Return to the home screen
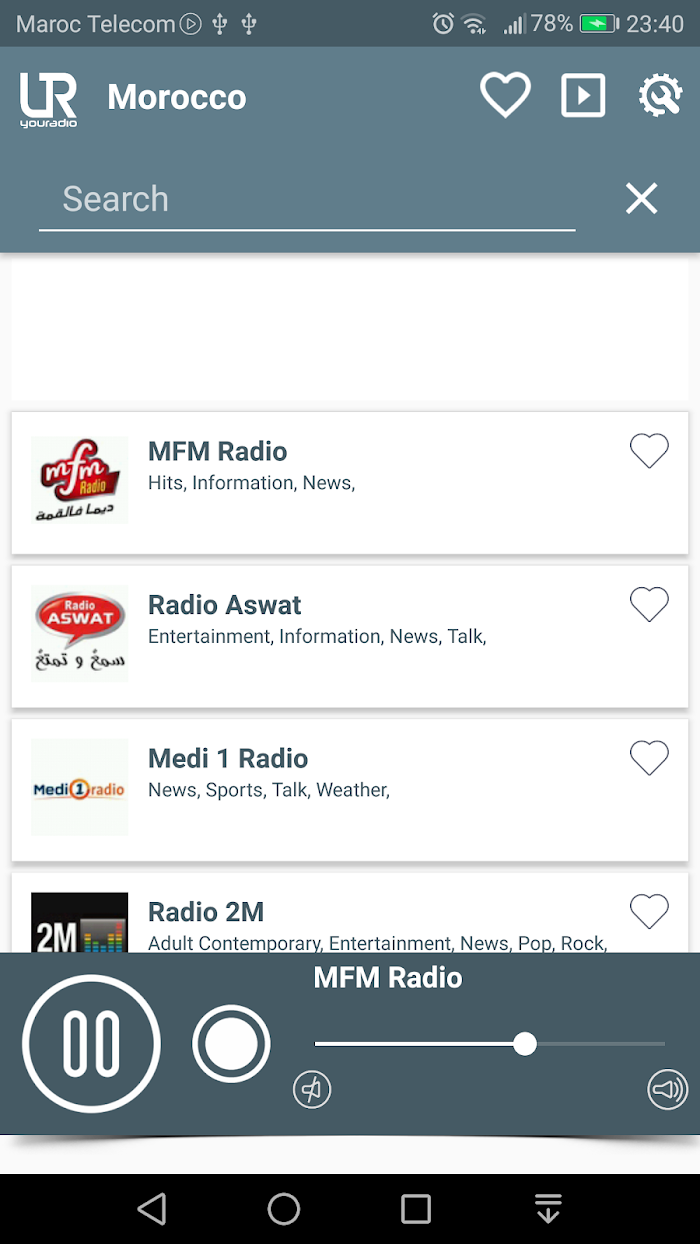The image size is (700, 1244). point(284,1209)
